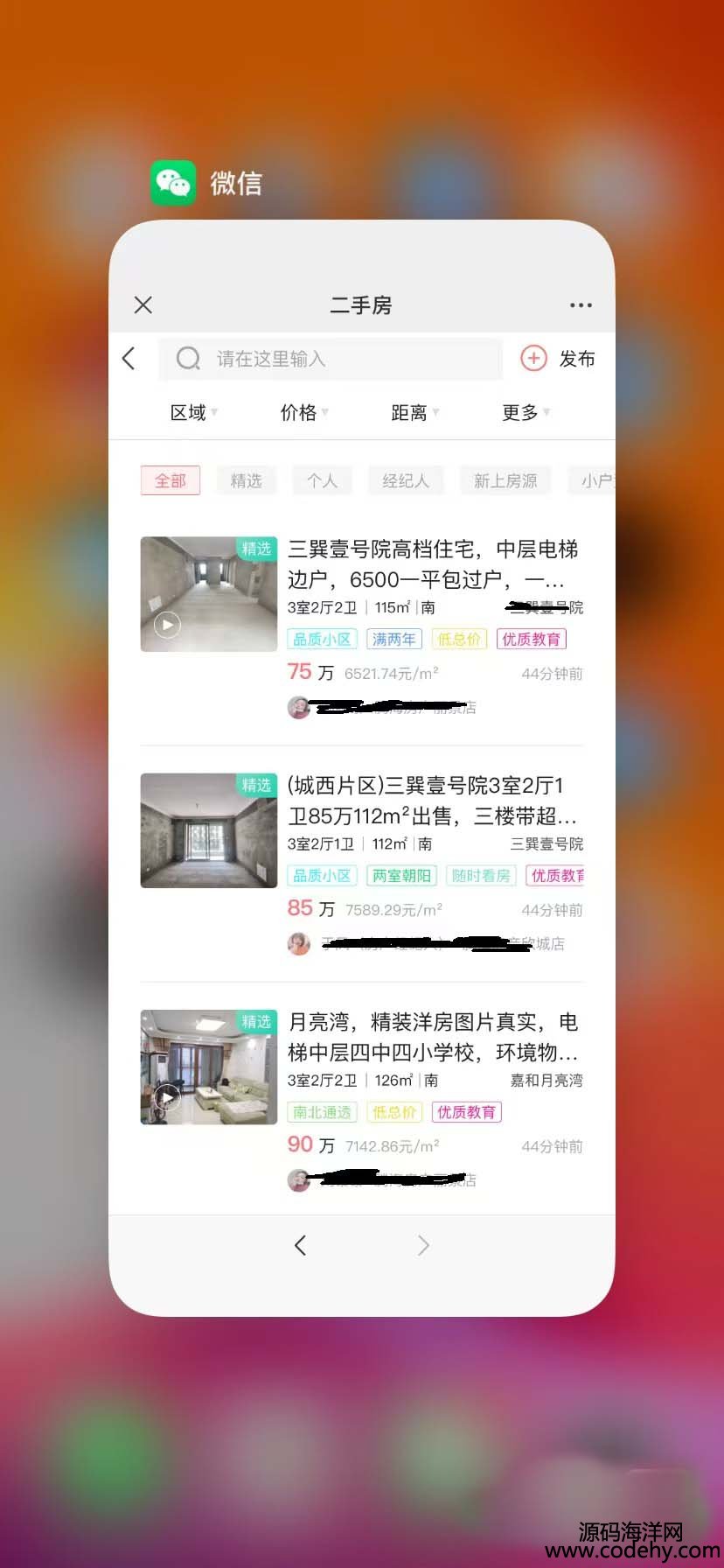
Task: Open the 90万 月亮湾精装洋房 listing
Action: [x=432, y=1037]
